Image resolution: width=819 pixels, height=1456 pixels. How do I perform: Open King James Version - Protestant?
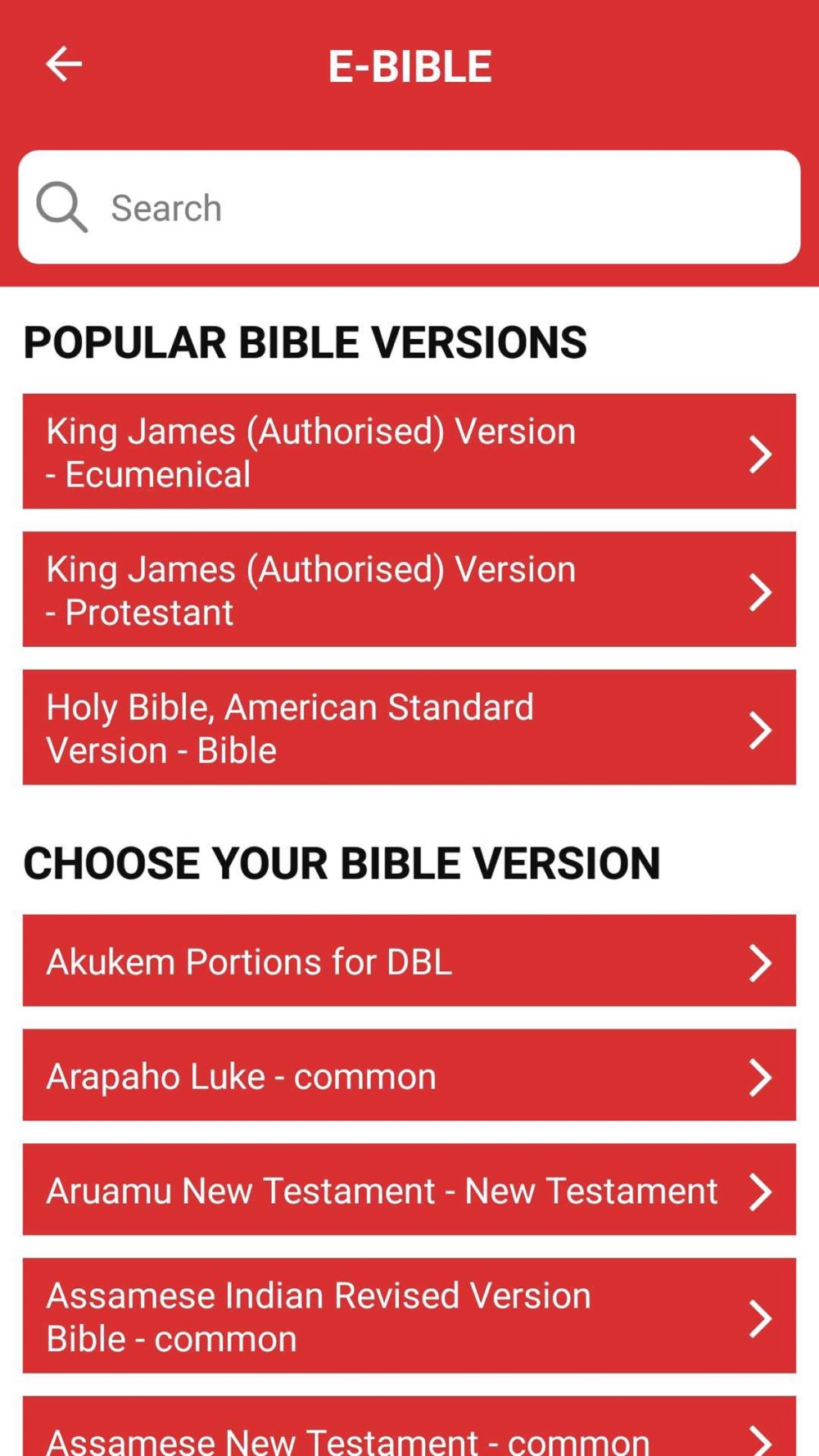(409, 590)
